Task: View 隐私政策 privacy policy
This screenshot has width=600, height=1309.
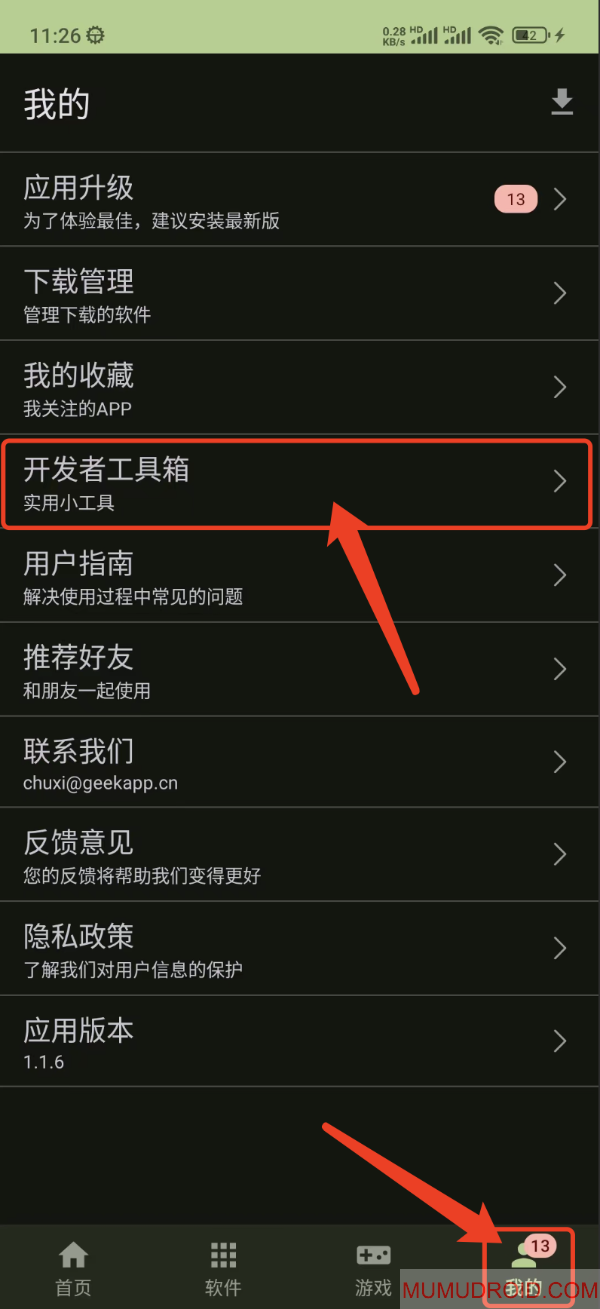Action: tap(299, 949)
